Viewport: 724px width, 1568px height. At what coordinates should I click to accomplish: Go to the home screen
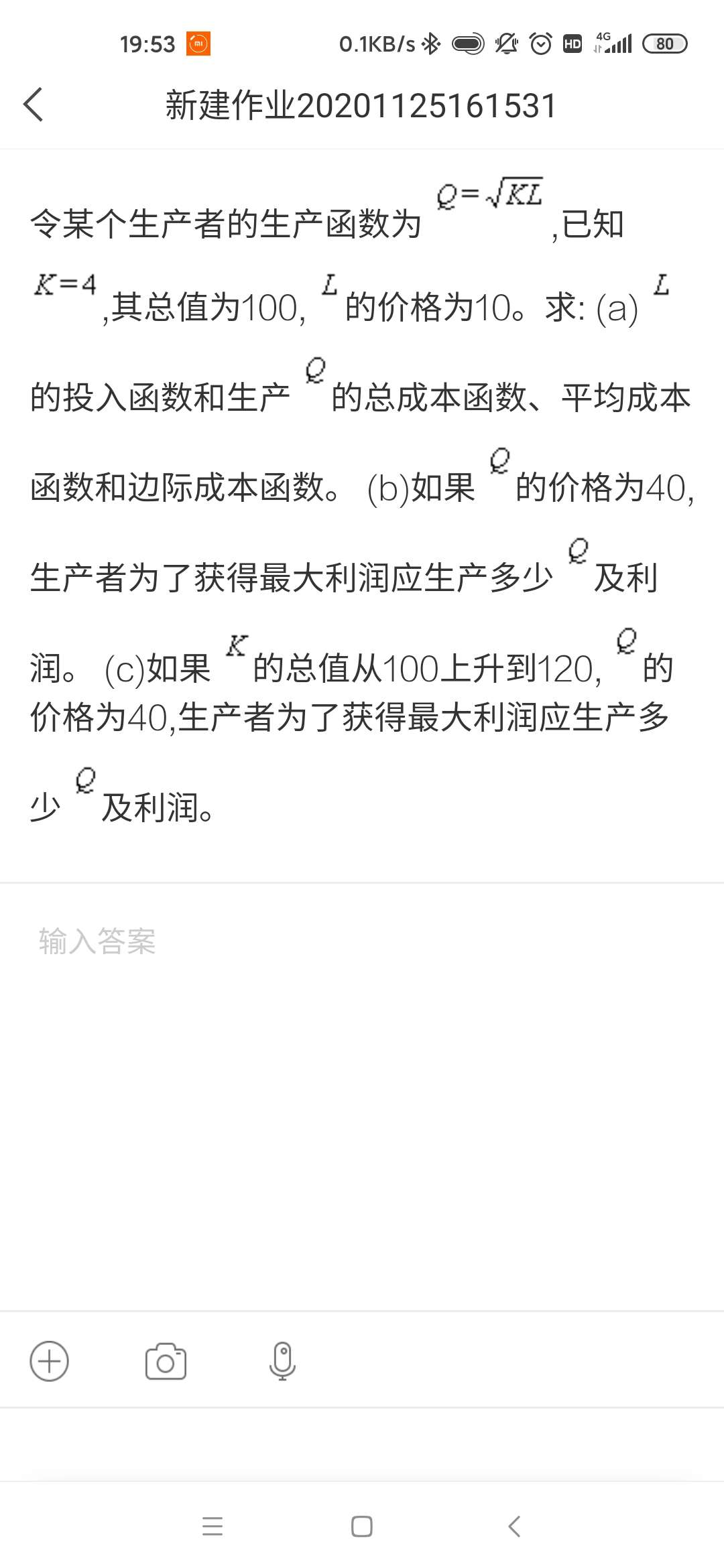coord(362,1526)
